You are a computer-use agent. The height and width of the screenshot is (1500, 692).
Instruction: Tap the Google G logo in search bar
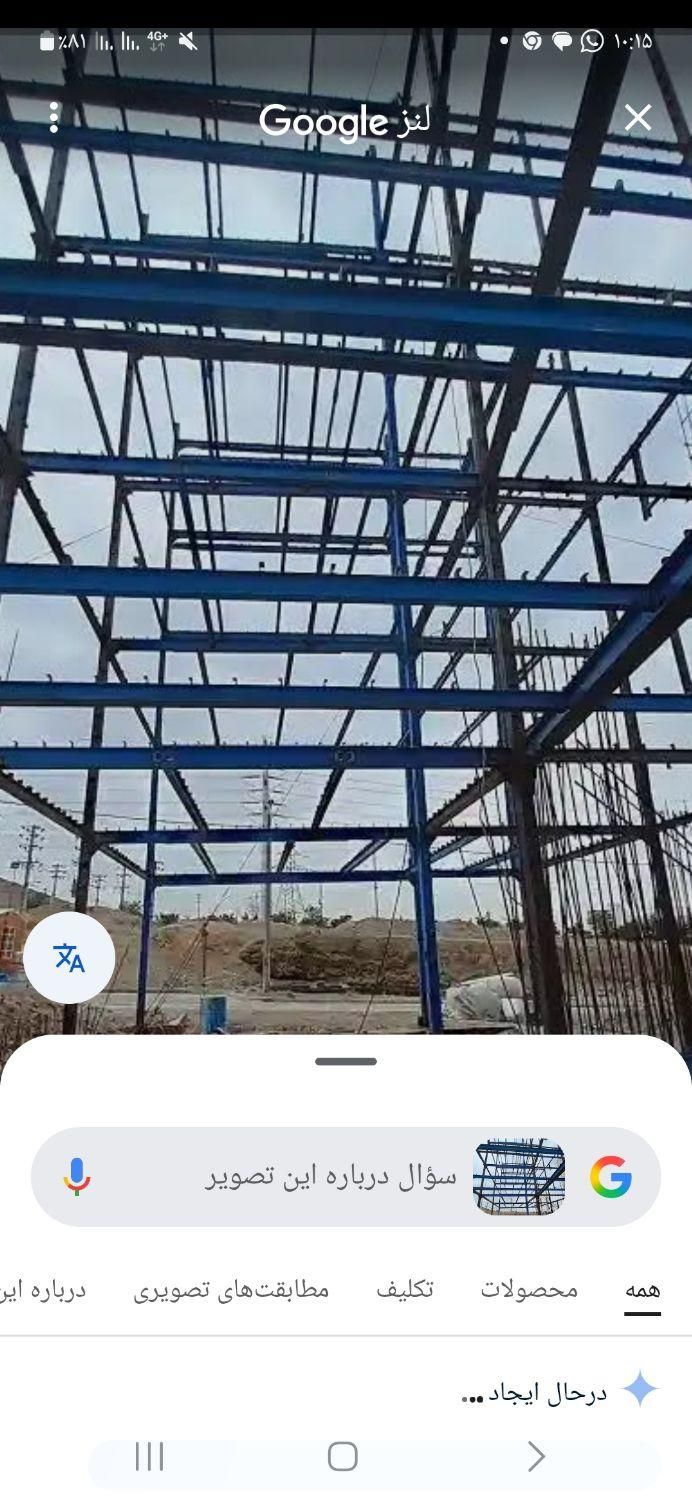pyautogui.click(x=610, y=1177)
